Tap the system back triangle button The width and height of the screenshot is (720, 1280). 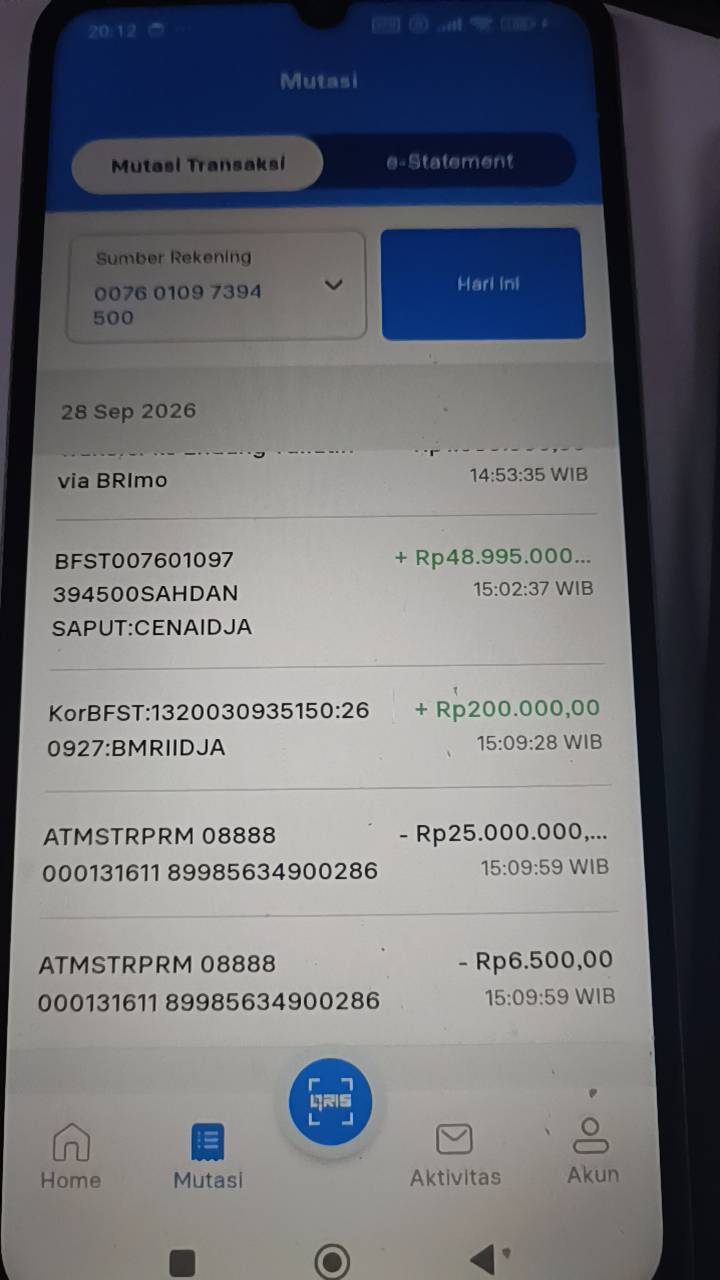pos(484,1259)
